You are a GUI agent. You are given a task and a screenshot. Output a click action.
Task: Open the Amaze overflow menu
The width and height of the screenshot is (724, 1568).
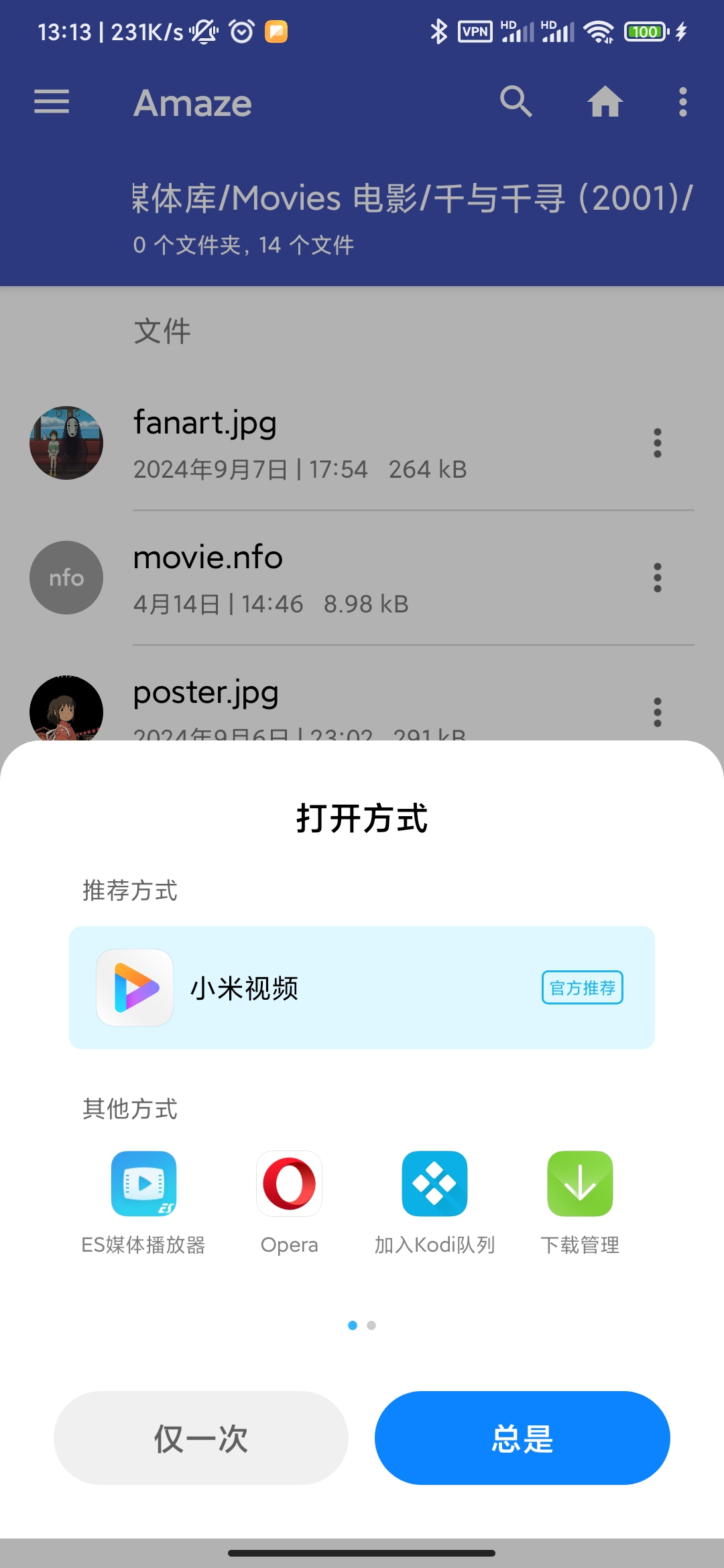click(682, 102)
